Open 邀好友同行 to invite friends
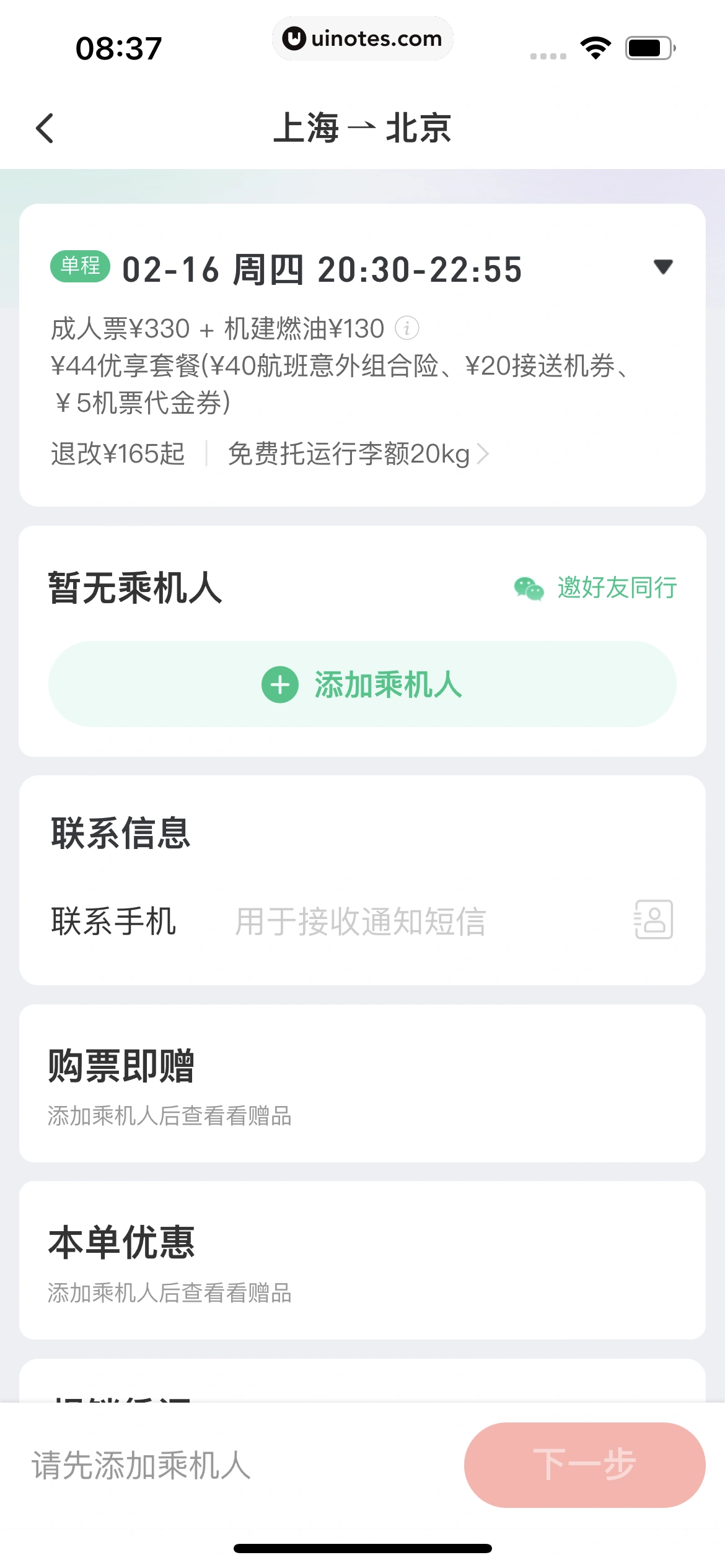The height and width of the screenshot is (1568, 725). pyautogui.click(x=616, y=587)
